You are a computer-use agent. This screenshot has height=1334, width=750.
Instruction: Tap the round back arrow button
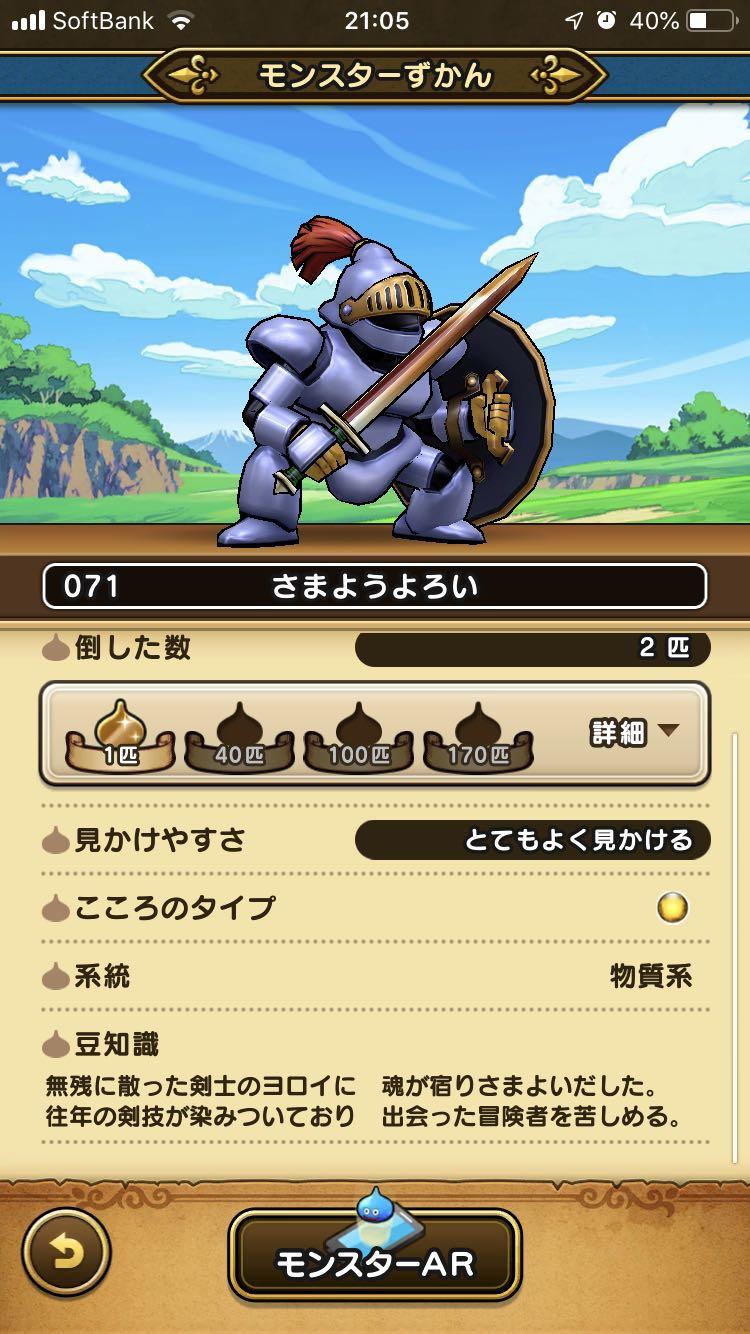[x=66, y=1252]
